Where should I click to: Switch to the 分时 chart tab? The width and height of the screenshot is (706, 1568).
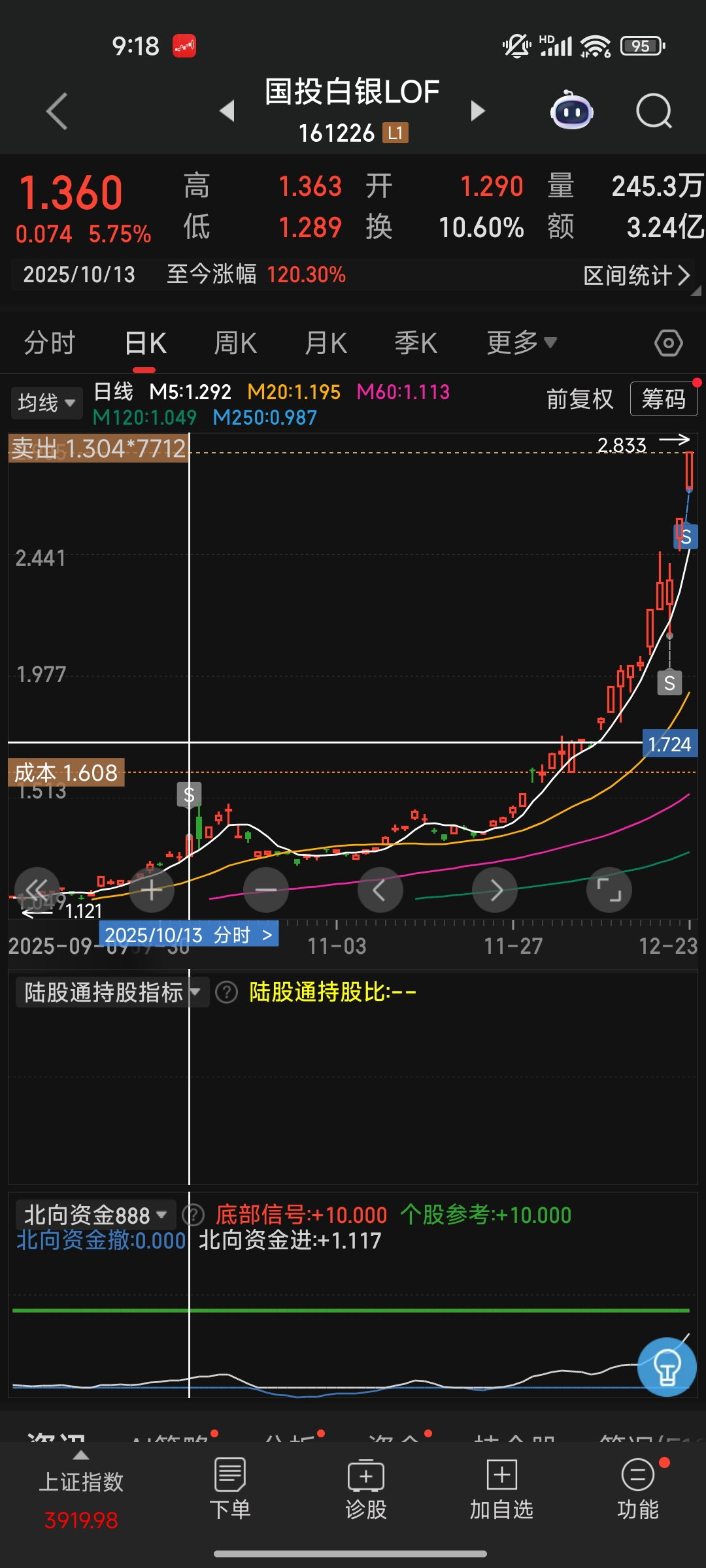coord(50,343)
